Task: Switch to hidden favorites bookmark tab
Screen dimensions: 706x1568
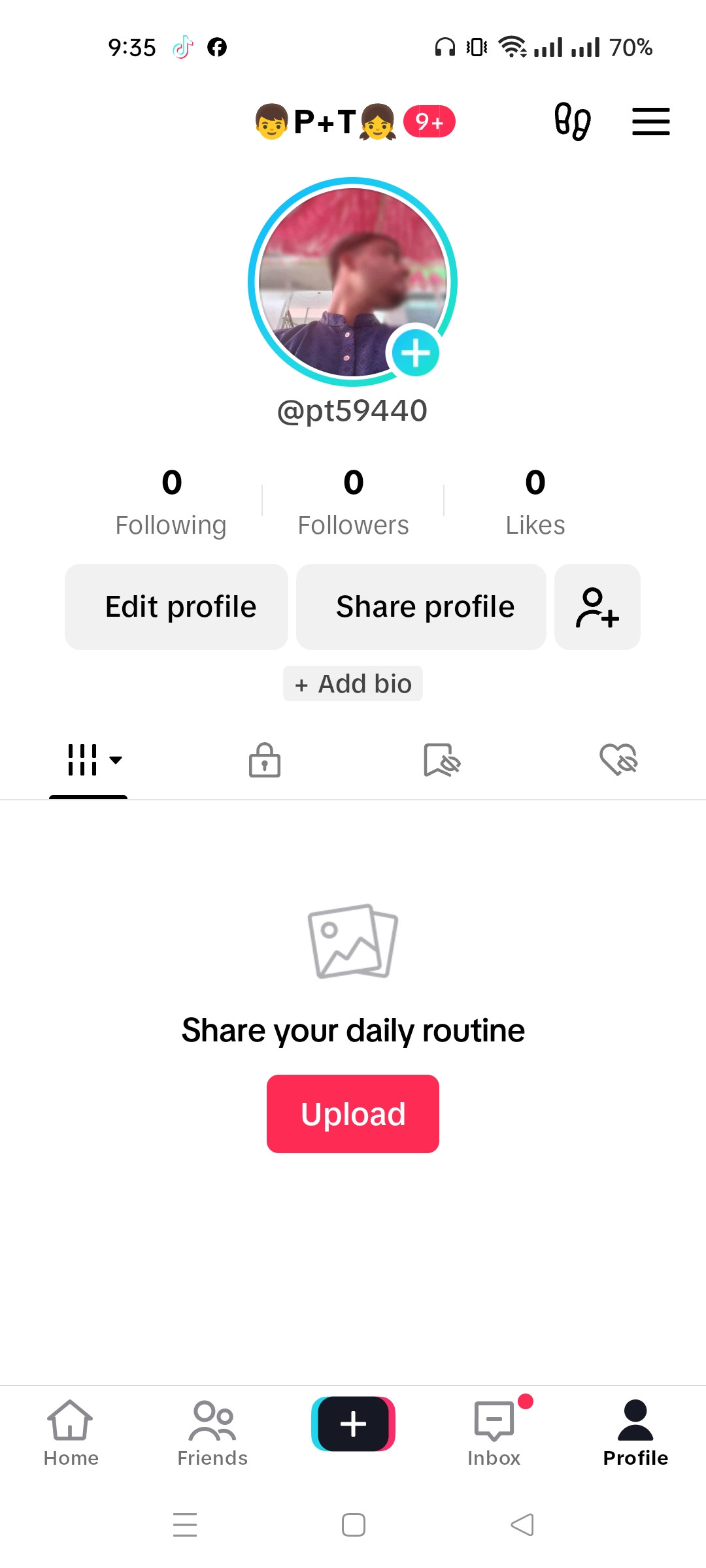Action: coord(442,760)
